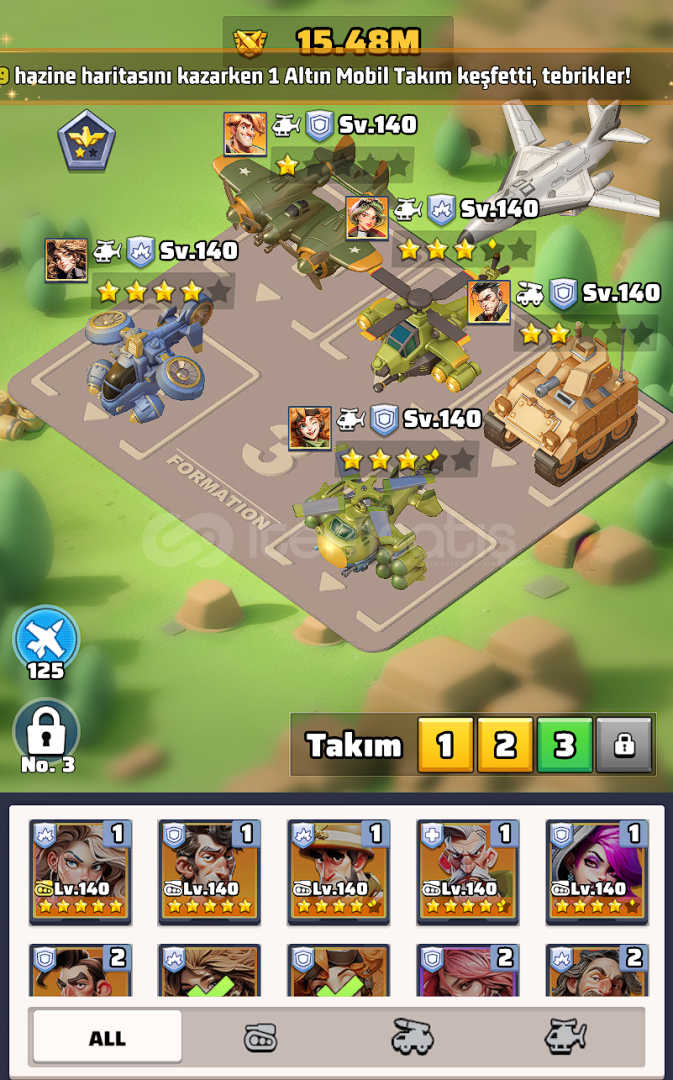
Task: Filter heroes by tank type
Action: [x=261, y=1037]
